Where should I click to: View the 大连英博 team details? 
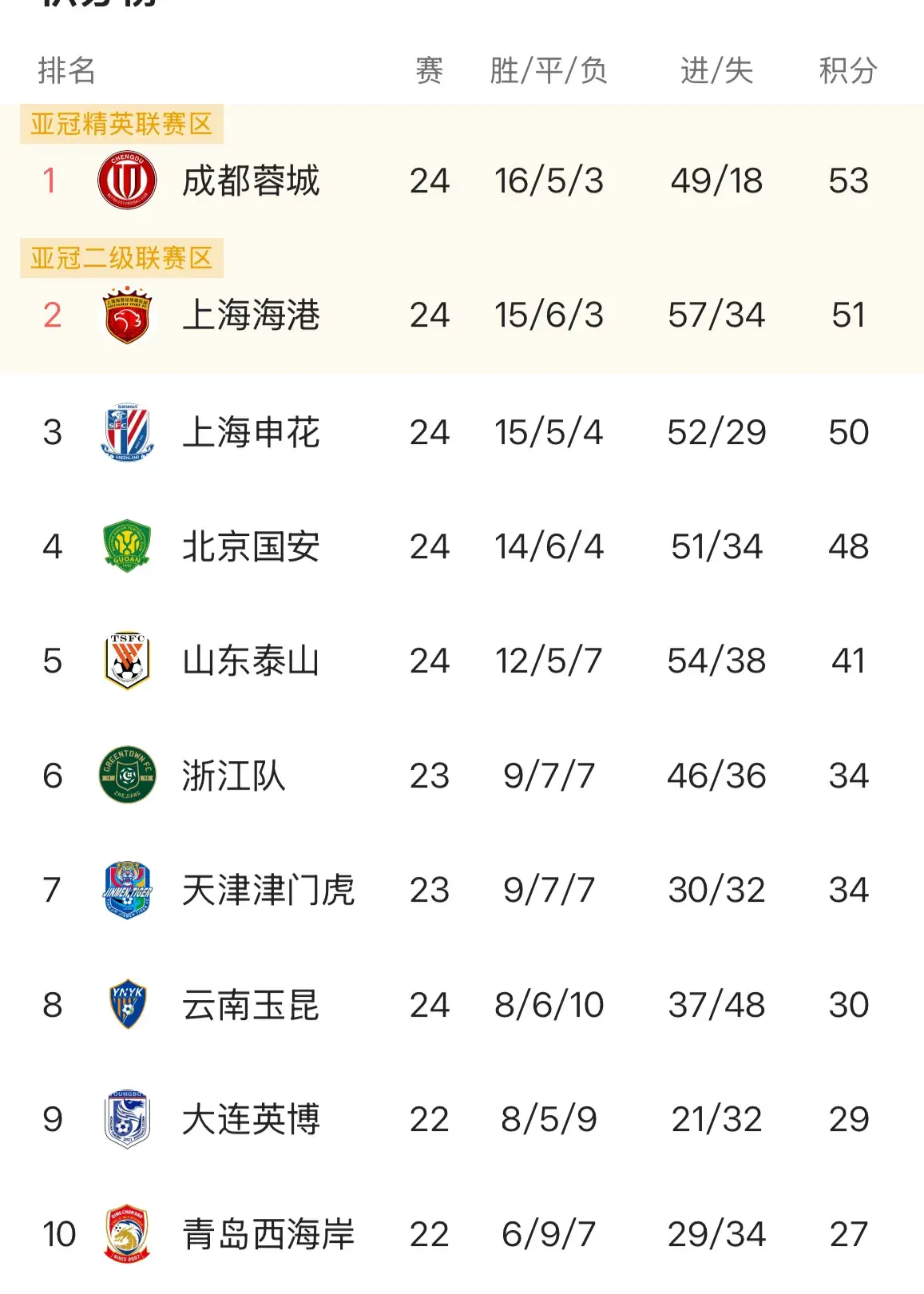point(251,1120)
